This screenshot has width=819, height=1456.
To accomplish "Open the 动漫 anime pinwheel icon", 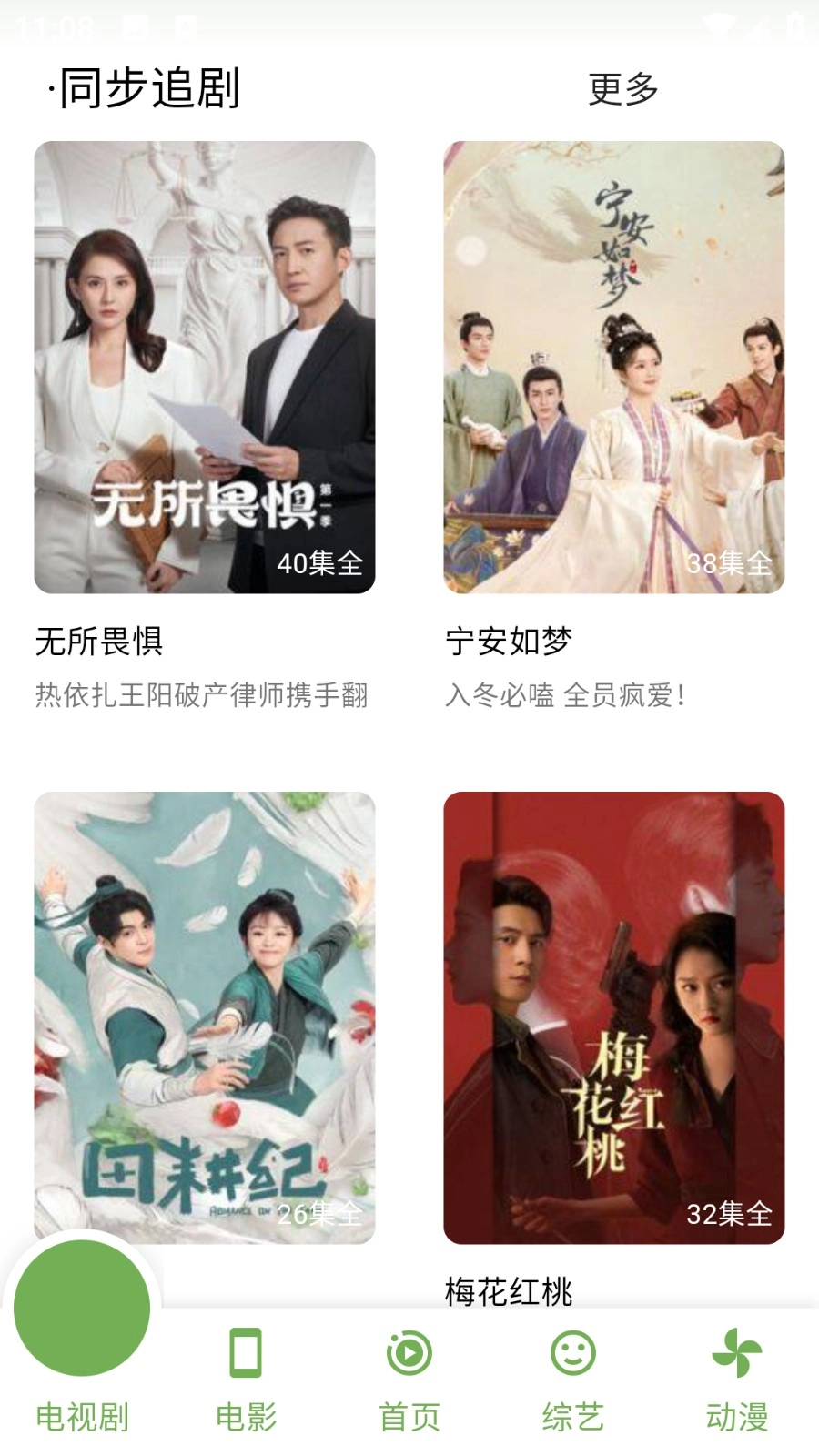I will (x=738, y=1354).
